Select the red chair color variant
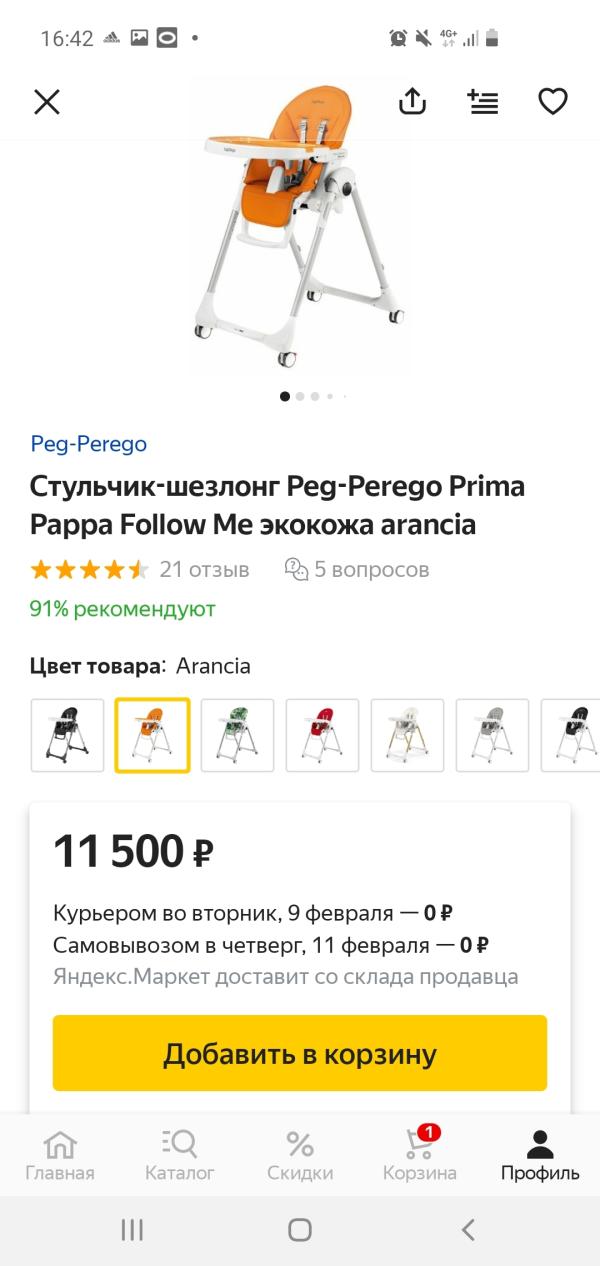Image resolution: width=600 pixels, height=1266 pixels. click(322, 735)
